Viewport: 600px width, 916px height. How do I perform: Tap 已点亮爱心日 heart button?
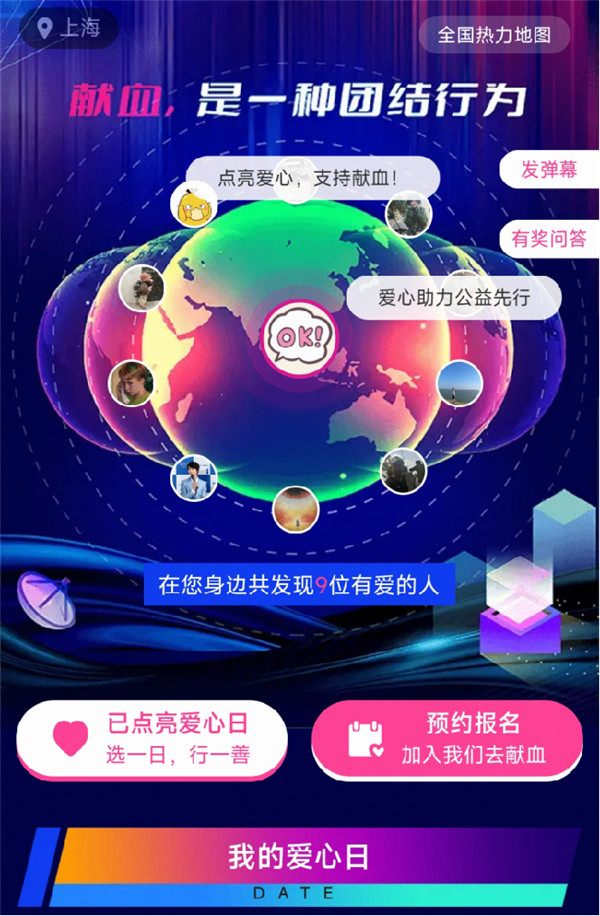click(152, 739)
